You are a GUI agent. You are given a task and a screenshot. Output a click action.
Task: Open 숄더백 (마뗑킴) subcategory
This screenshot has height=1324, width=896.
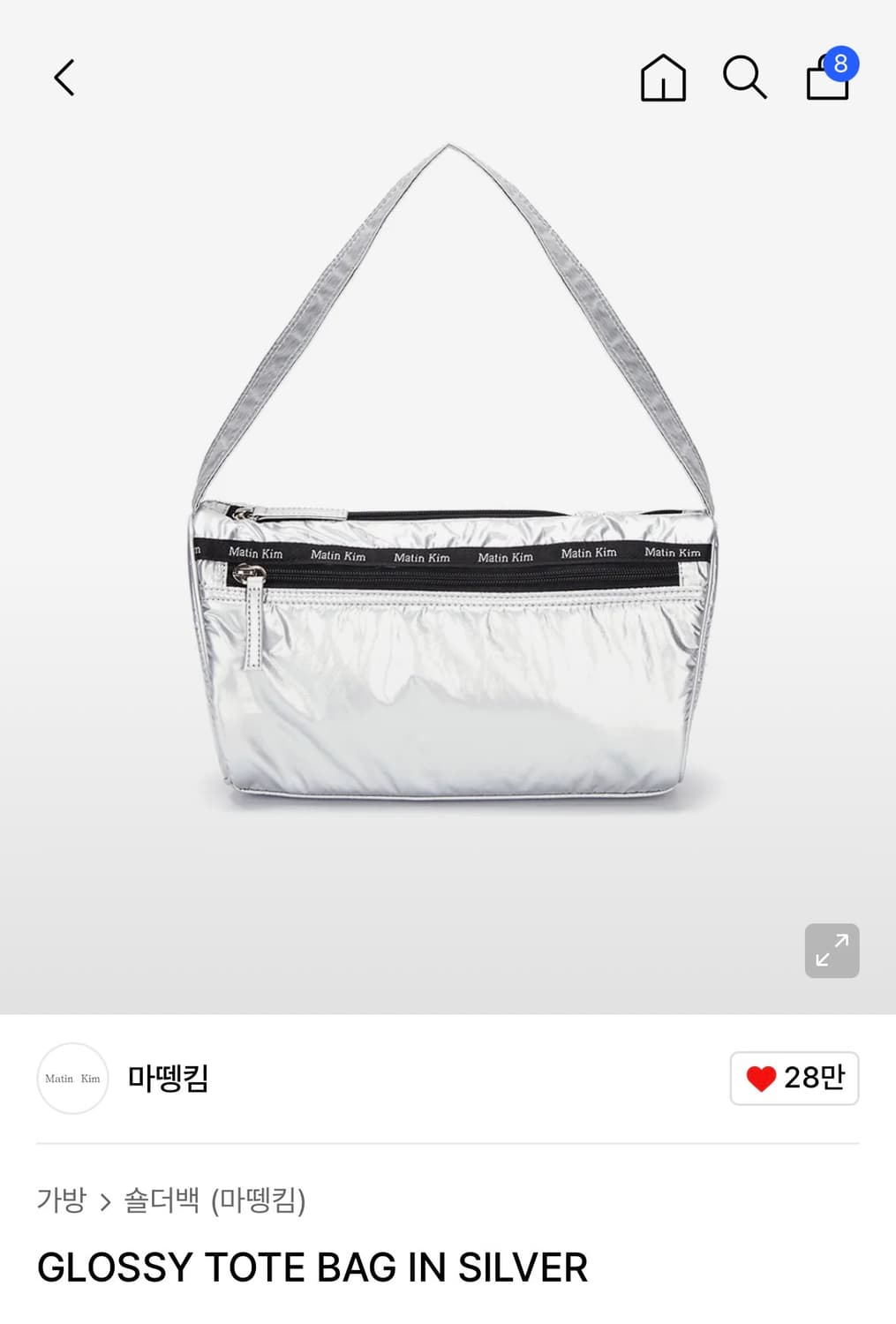[216, 1200]
